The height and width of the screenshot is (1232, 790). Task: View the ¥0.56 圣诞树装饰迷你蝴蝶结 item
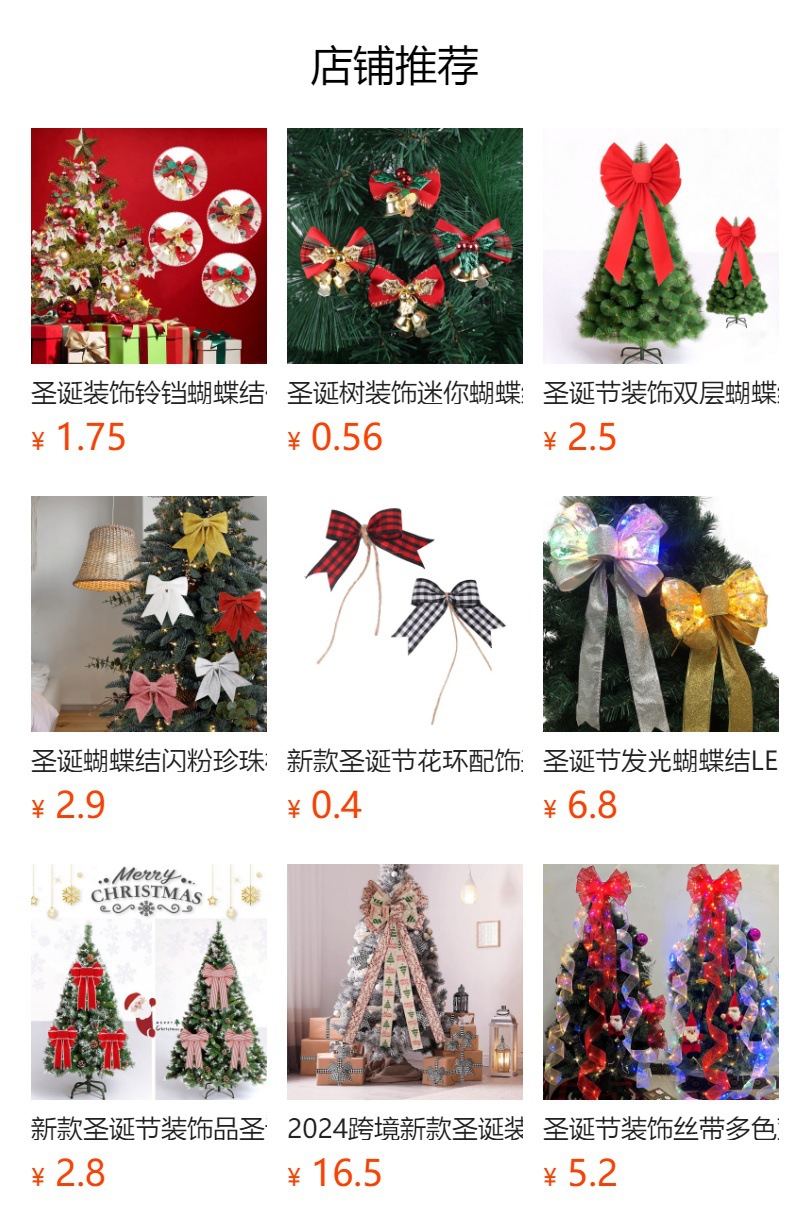coord(404,246)
